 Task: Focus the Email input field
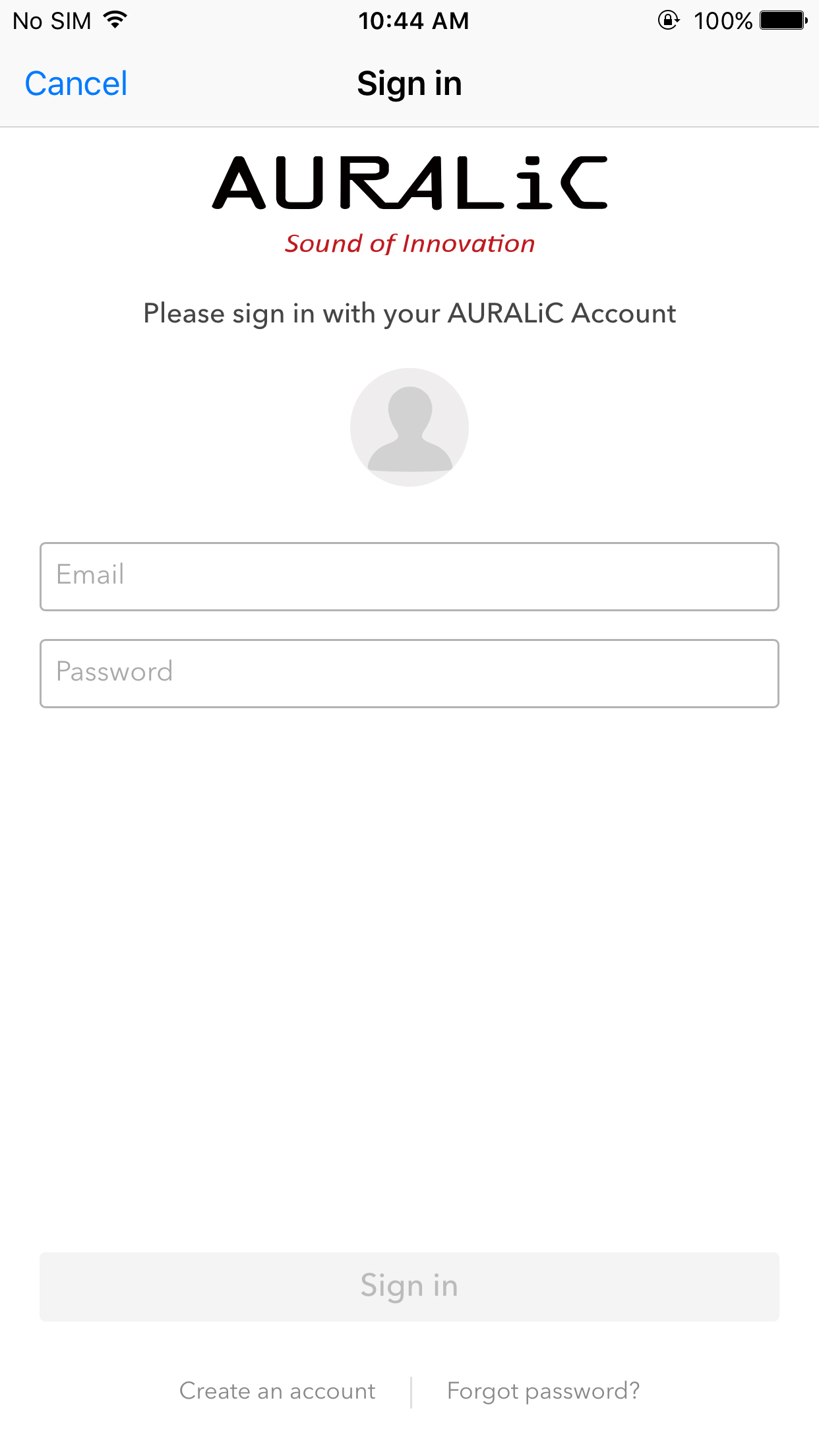(x=409, y=576)
